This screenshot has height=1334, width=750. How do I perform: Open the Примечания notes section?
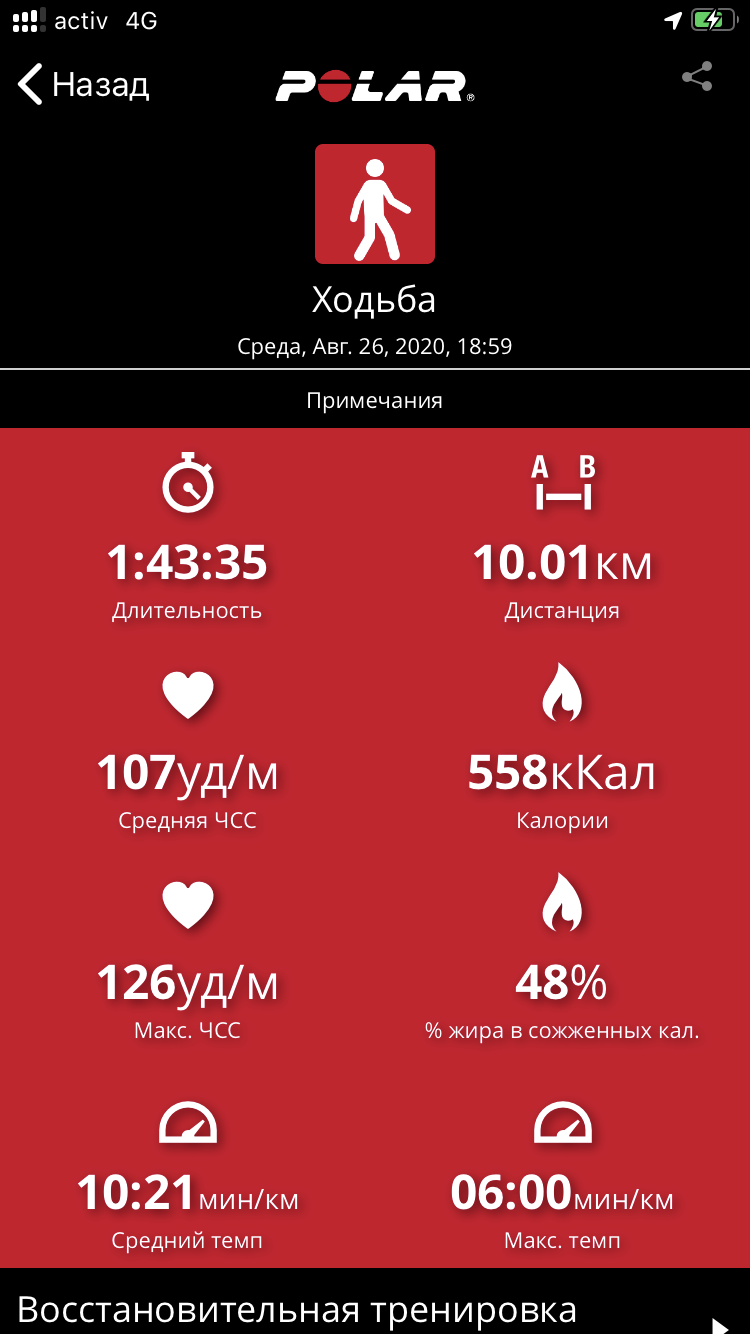click(x=374, y=401)
